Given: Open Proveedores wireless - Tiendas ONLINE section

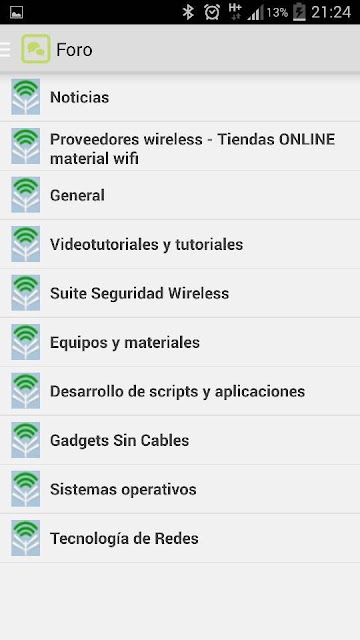Looking at the screenshot, I should [180, 146].
